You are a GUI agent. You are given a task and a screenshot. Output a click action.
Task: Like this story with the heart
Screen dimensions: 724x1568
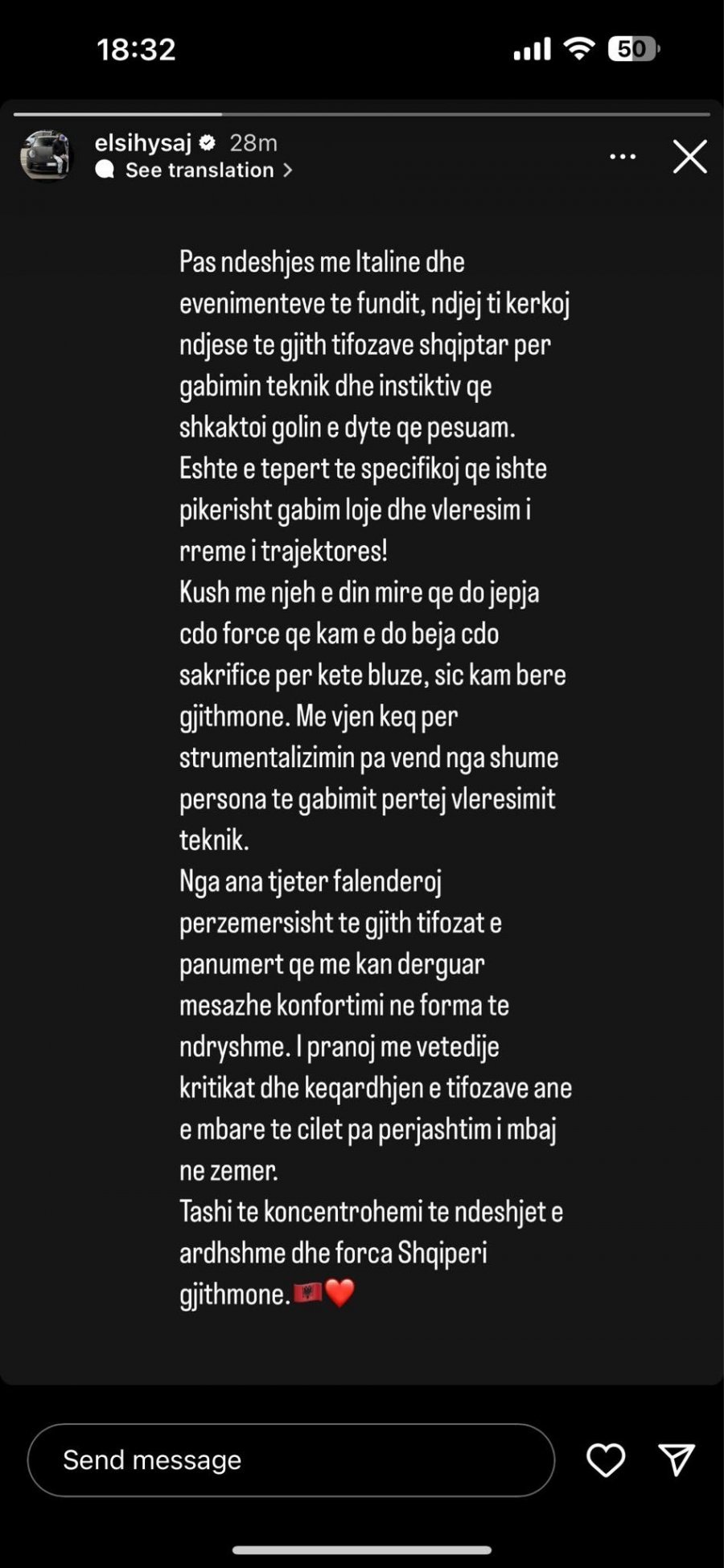(605, 1459)
